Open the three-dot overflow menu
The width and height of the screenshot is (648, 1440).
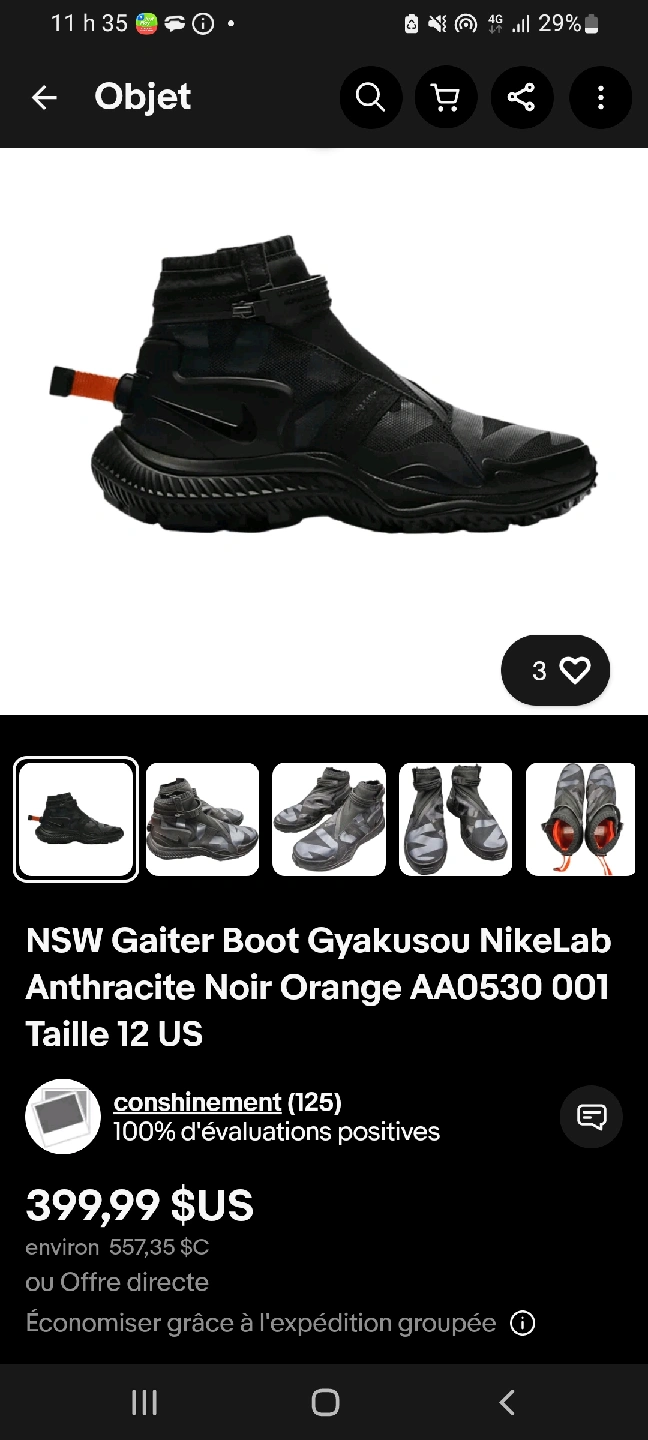coord(600,97)
